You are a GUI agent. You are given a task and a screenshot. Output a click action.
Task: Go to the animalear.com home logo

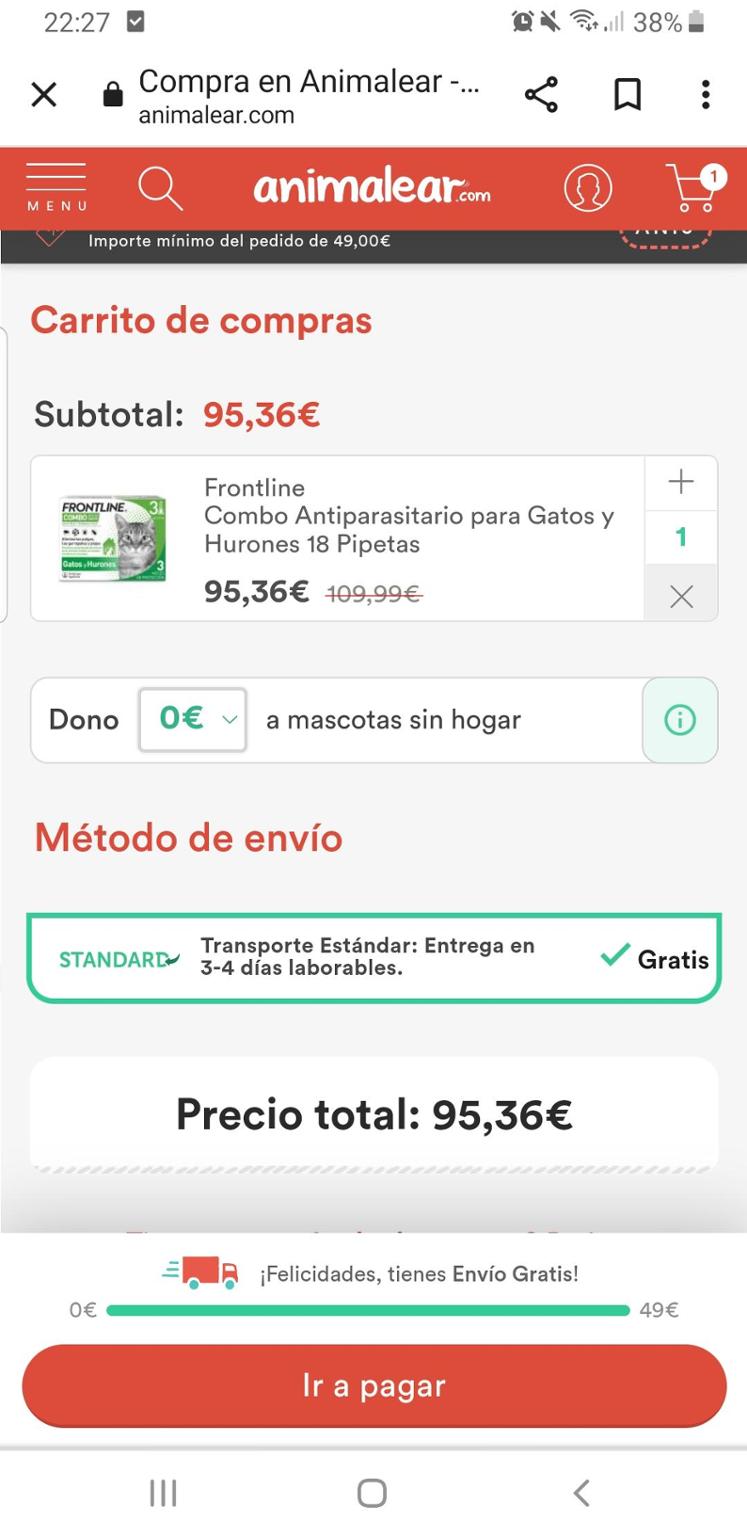(x=372, y=188)
